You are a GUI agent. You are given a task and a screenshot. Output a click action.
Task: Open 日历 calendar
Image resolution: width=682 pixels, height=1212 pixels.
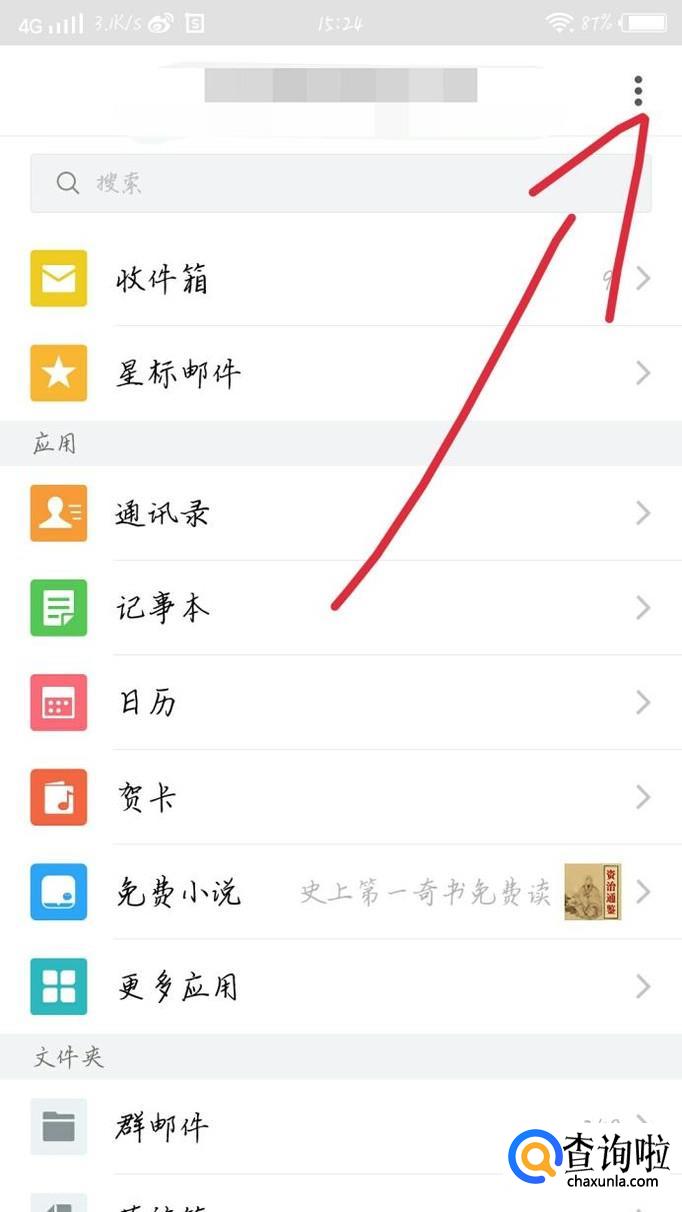[341, 702]
